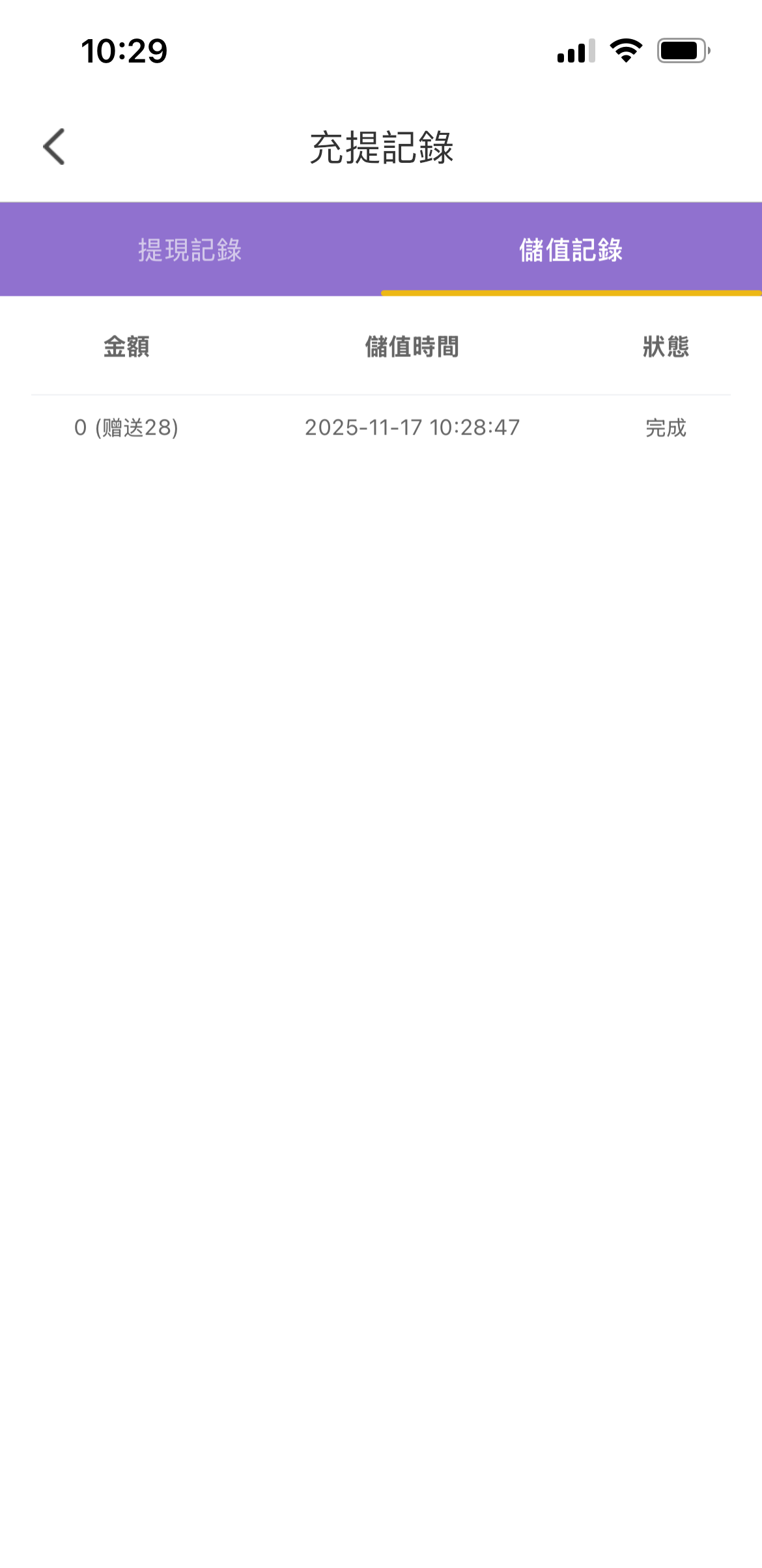Screen dimensions: 762x1568
Task: Go back using the header arrow
Action: pos(54,147)
